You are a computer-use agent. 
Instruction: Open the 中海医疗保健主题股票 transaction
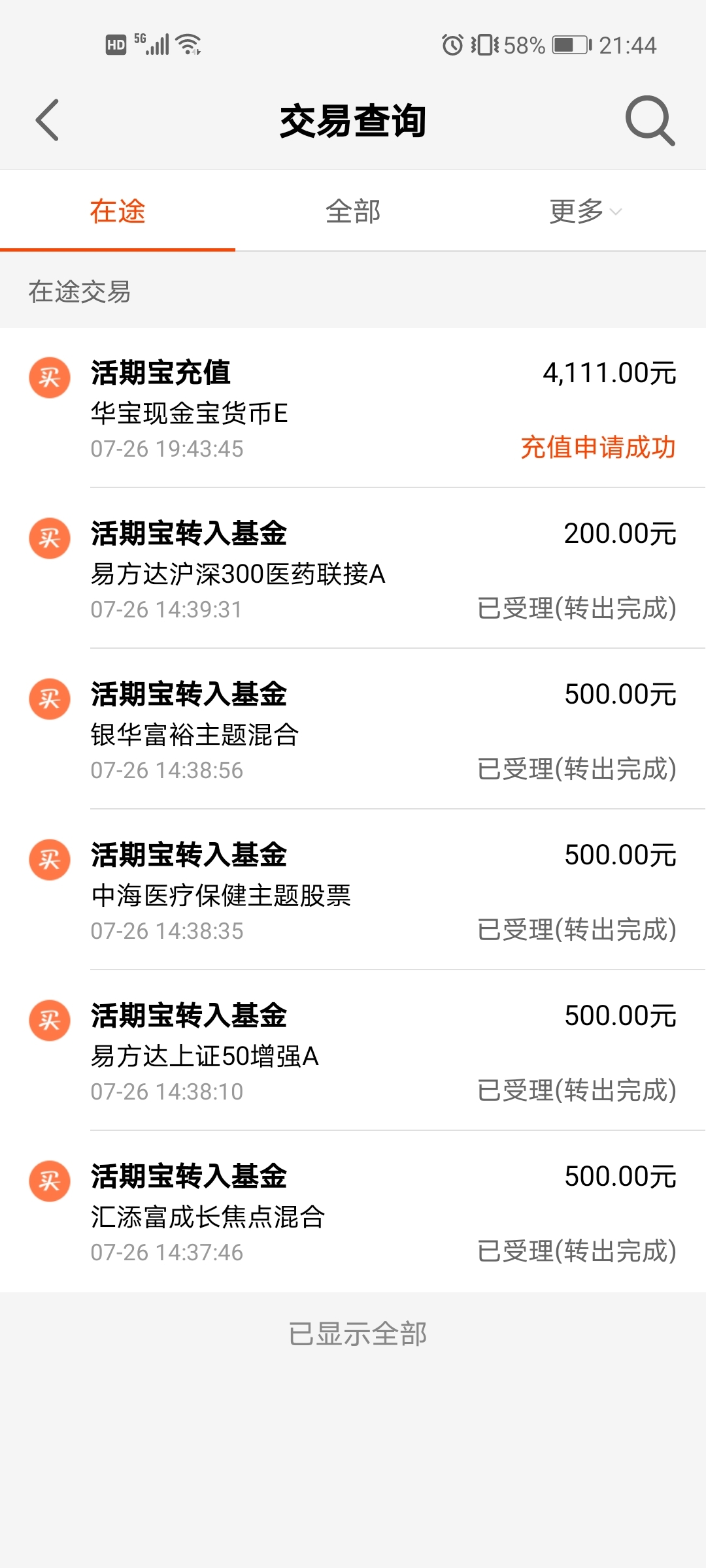[x=353, y=890]
